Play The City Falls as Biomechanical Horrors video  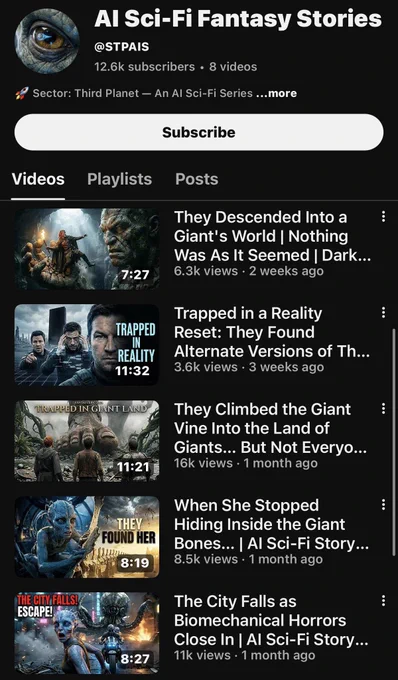87,633
